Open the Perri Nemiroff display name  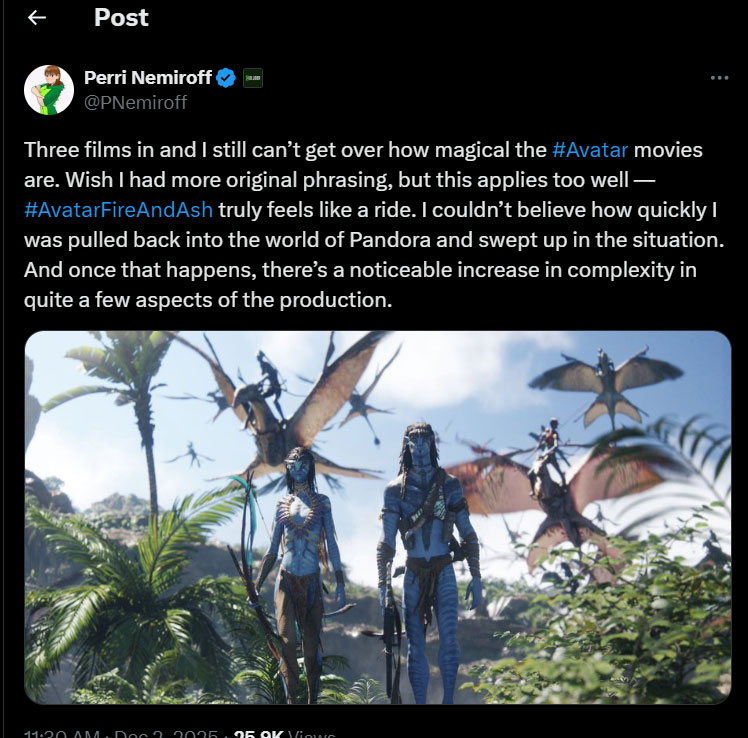tap(148, 78)
